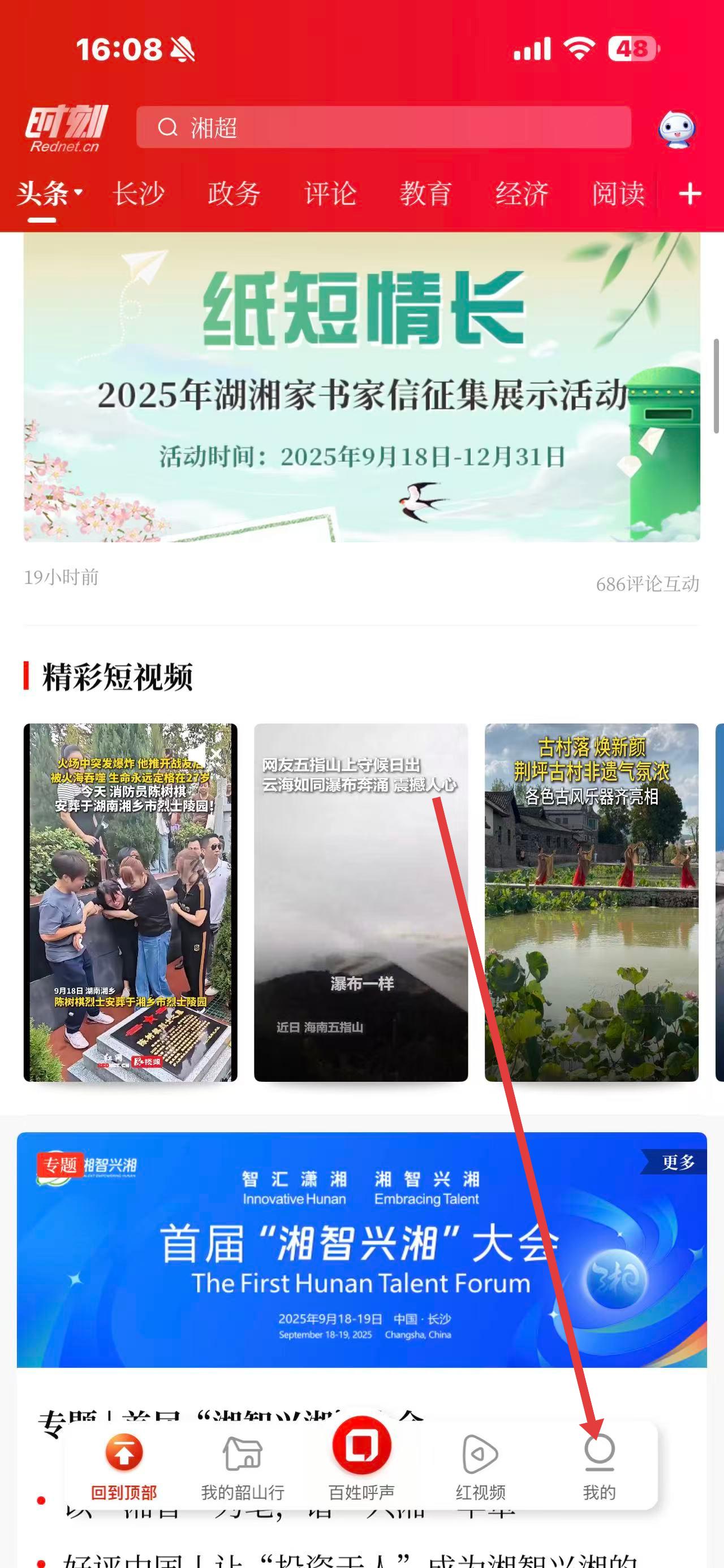This screenshot has height=1568, width=724.
Task: Switch to the 政务 tab
Action: point(234,193)
